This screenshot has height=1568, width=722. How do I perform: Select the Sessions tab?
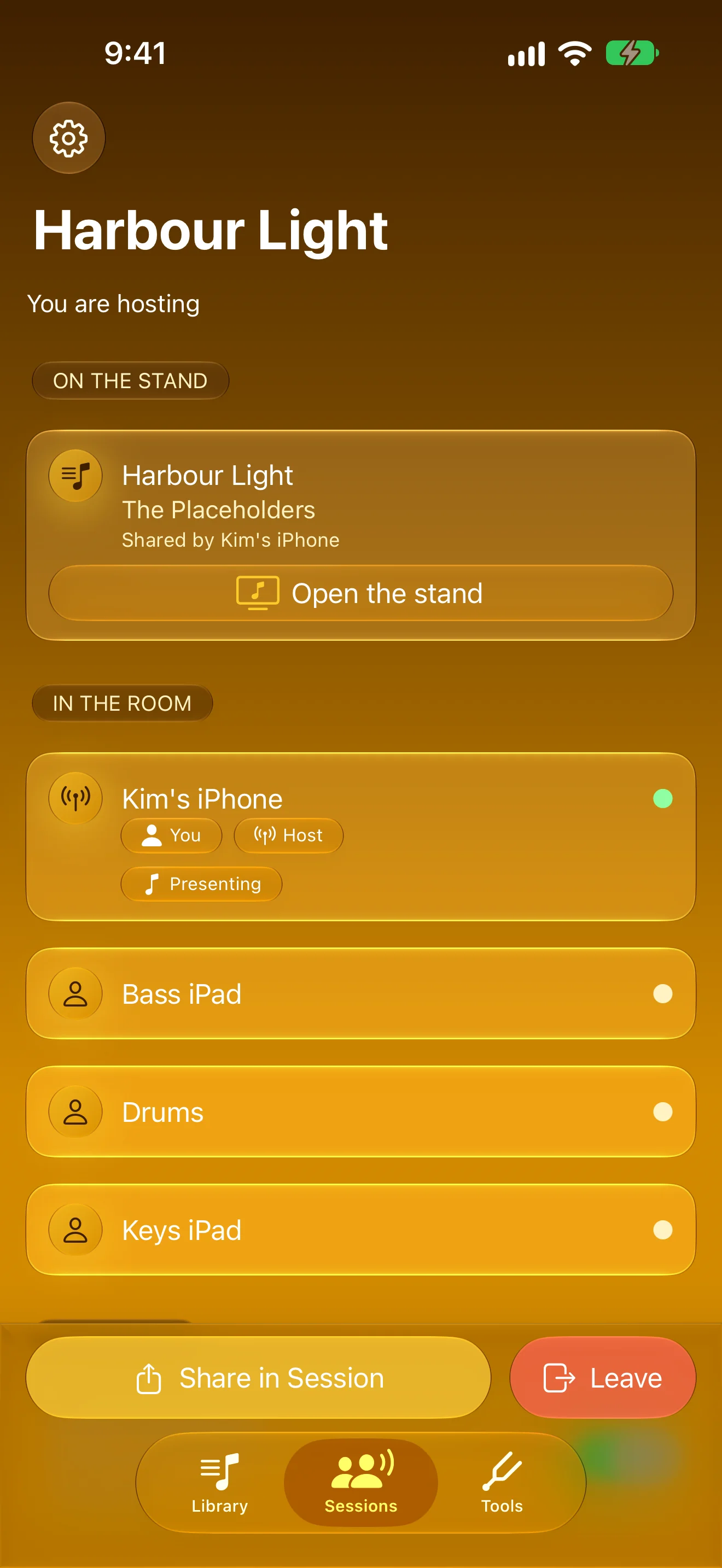point(361,1483)
